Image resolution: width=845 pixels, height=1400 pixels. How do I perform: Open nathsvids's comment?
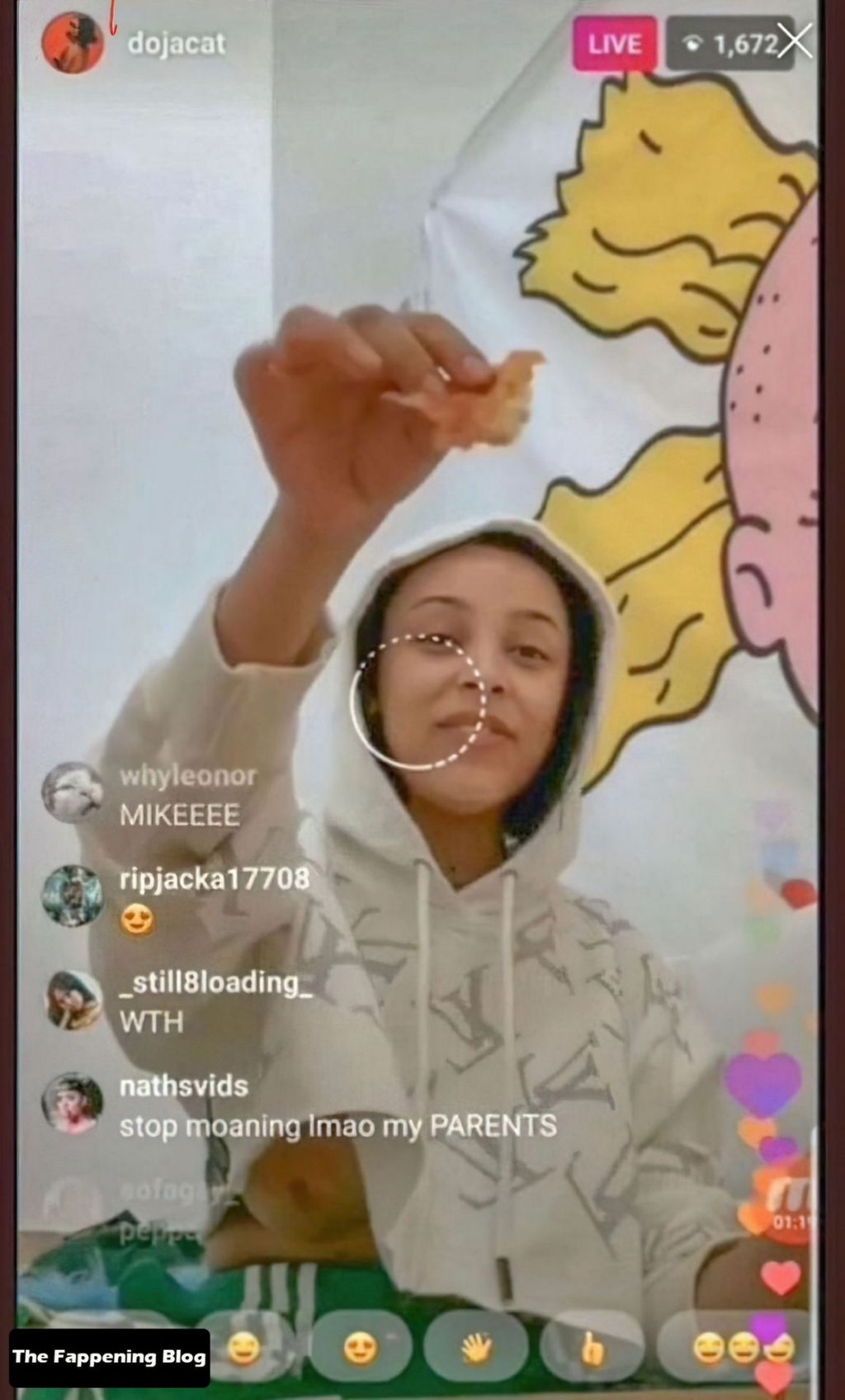(337, 1106)
